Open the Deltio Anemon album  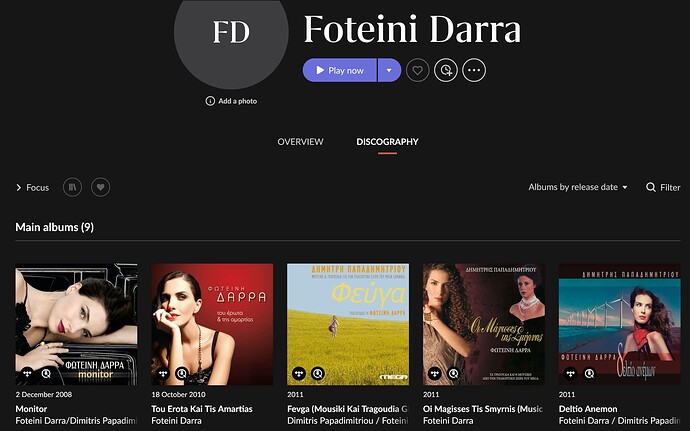[x=619, y=324]
